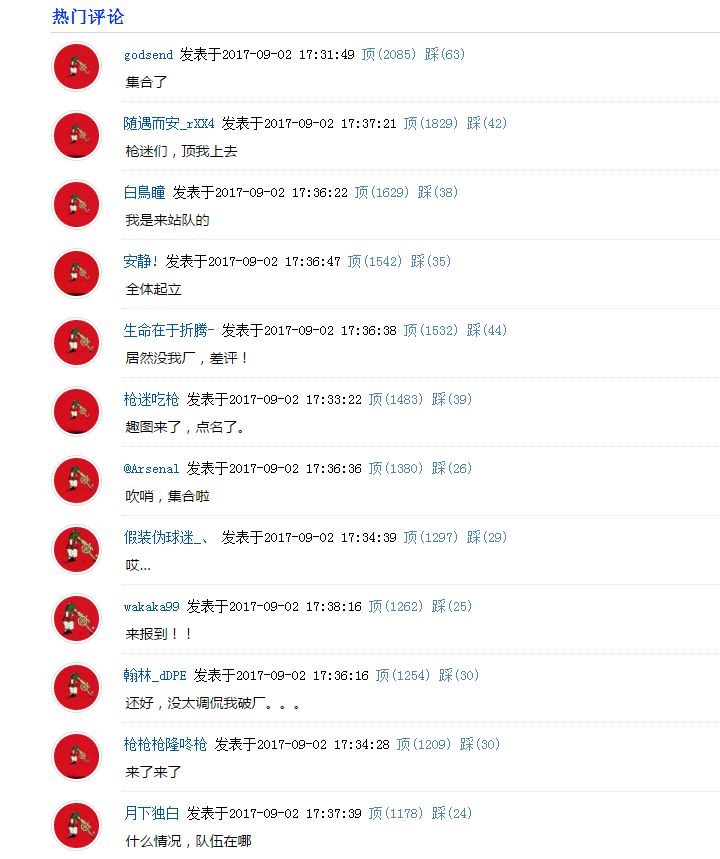Image resolution: width=720 pixels, height=859 pixels.
Task: Open user profile 白鳥瞳
Action: point(144,193)
